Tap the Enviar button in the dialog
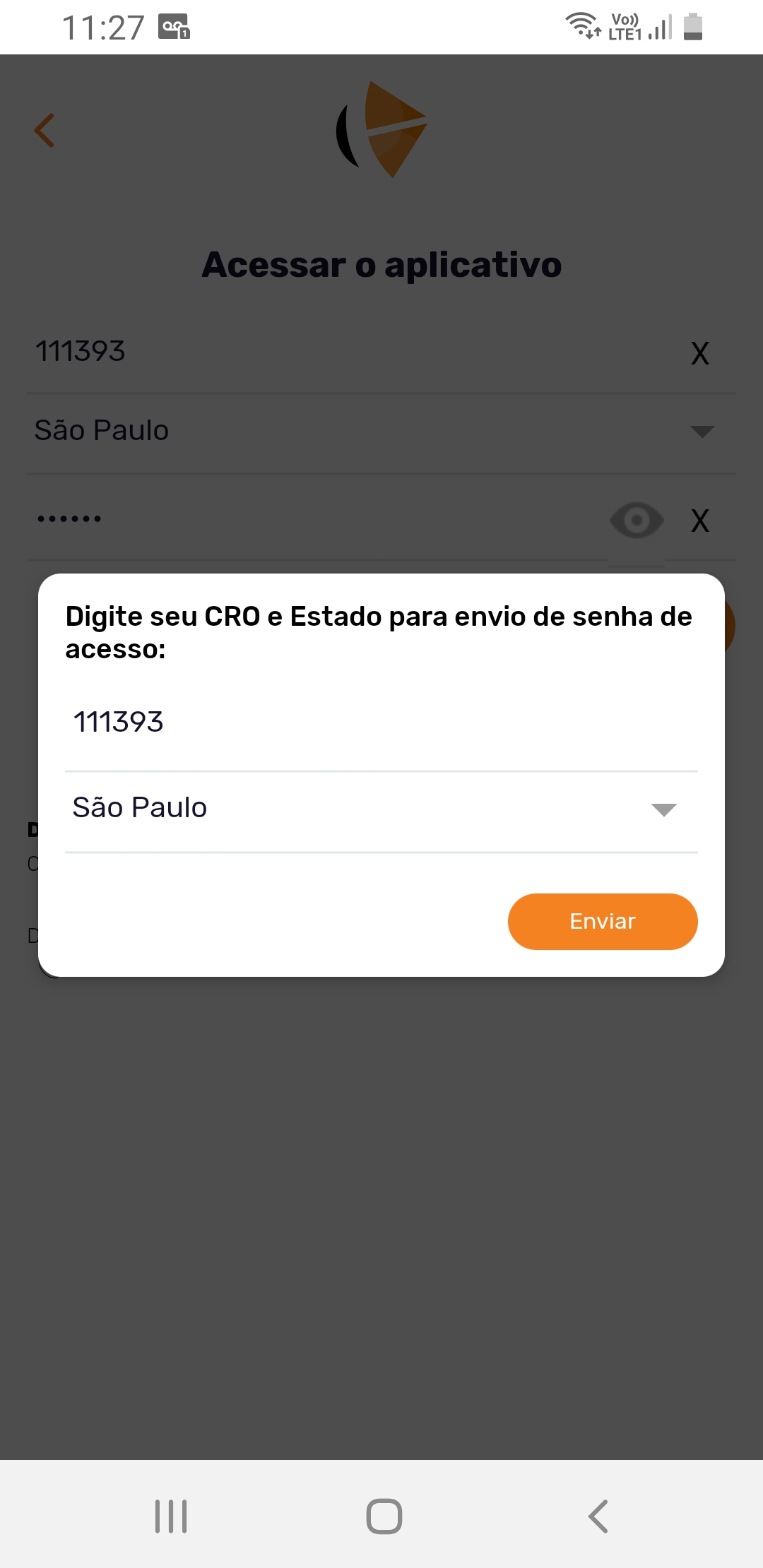 coord(603,922)
